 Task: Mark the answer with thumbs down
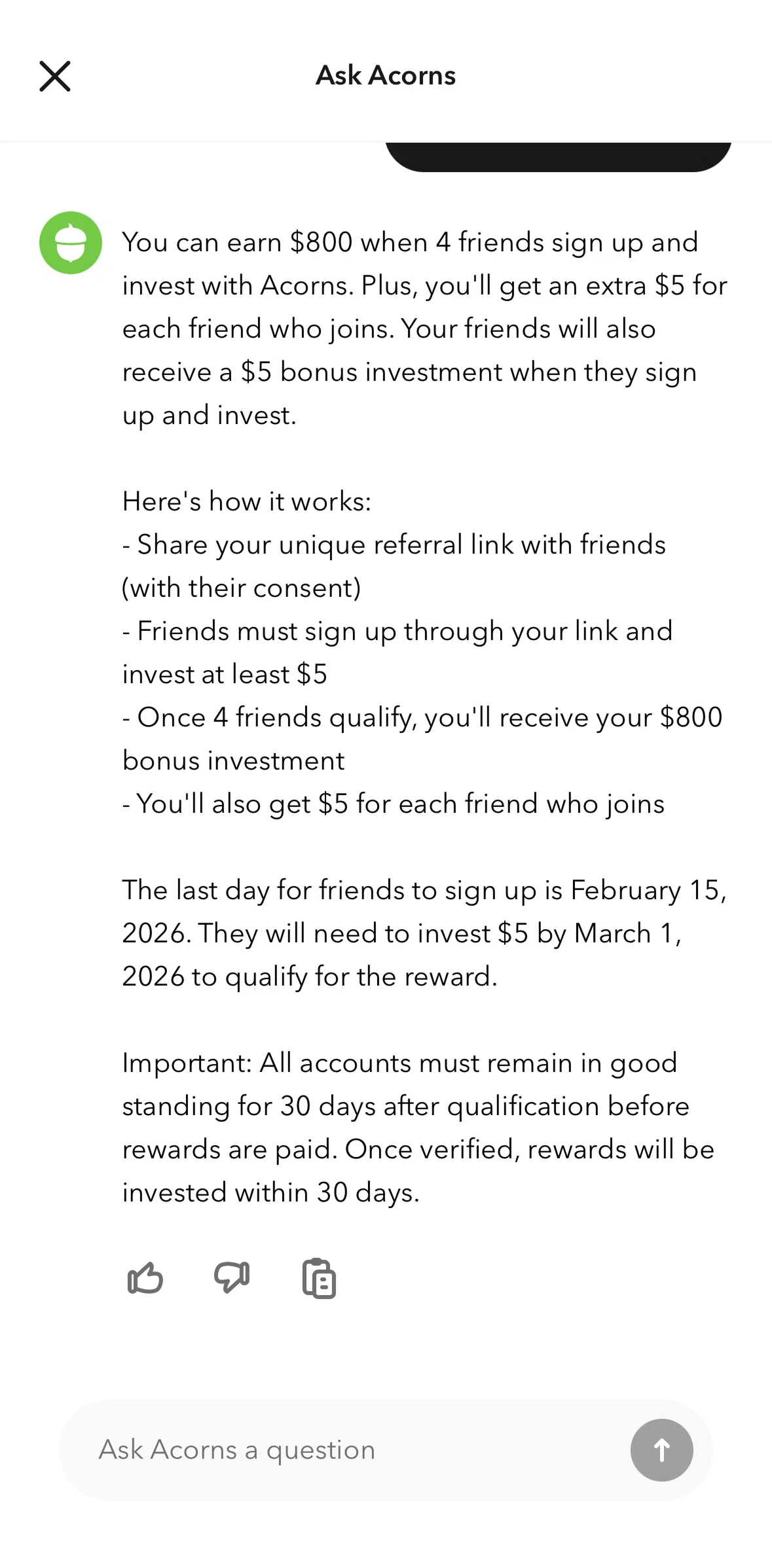(232, 1277)
